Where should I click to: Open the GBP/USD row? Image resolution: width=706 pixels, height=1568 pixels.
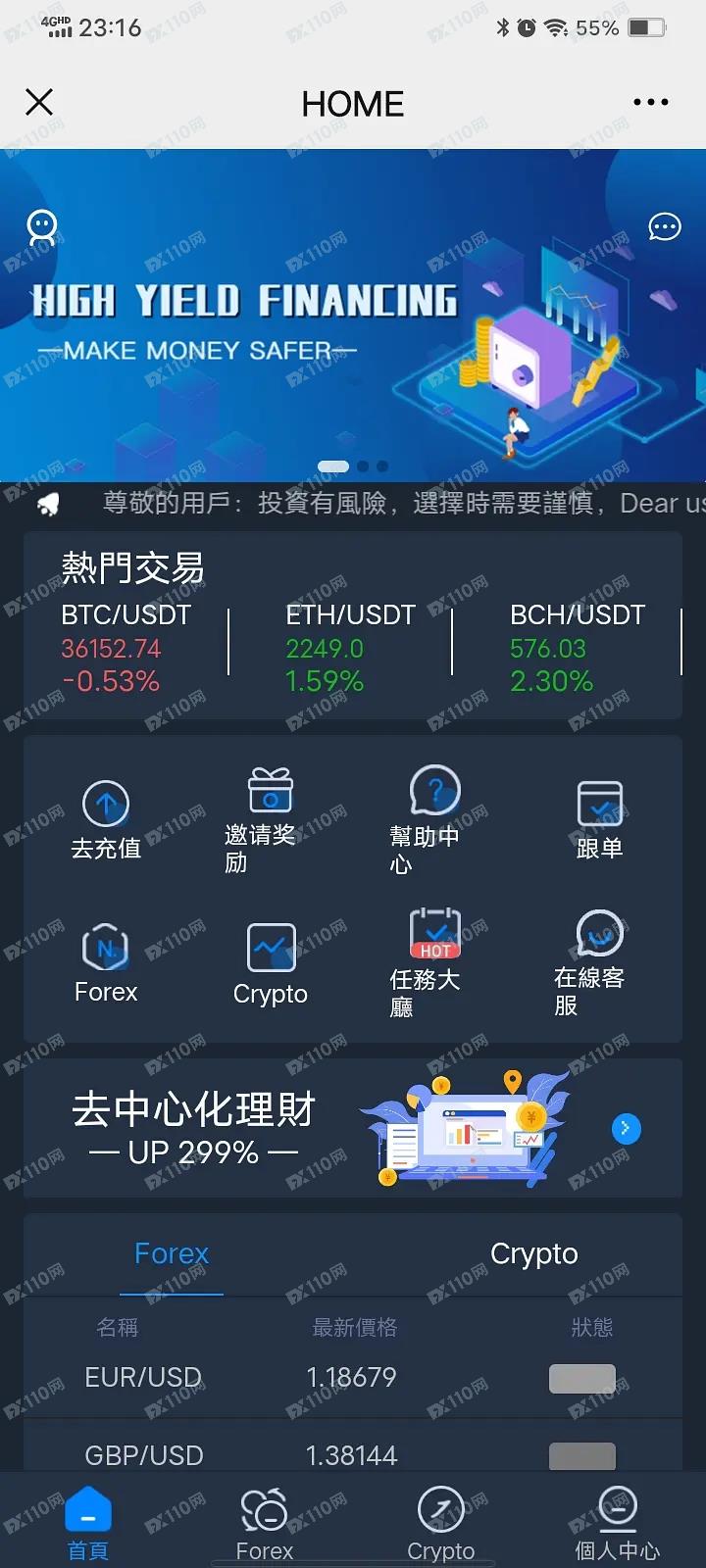click(353, 1454)
